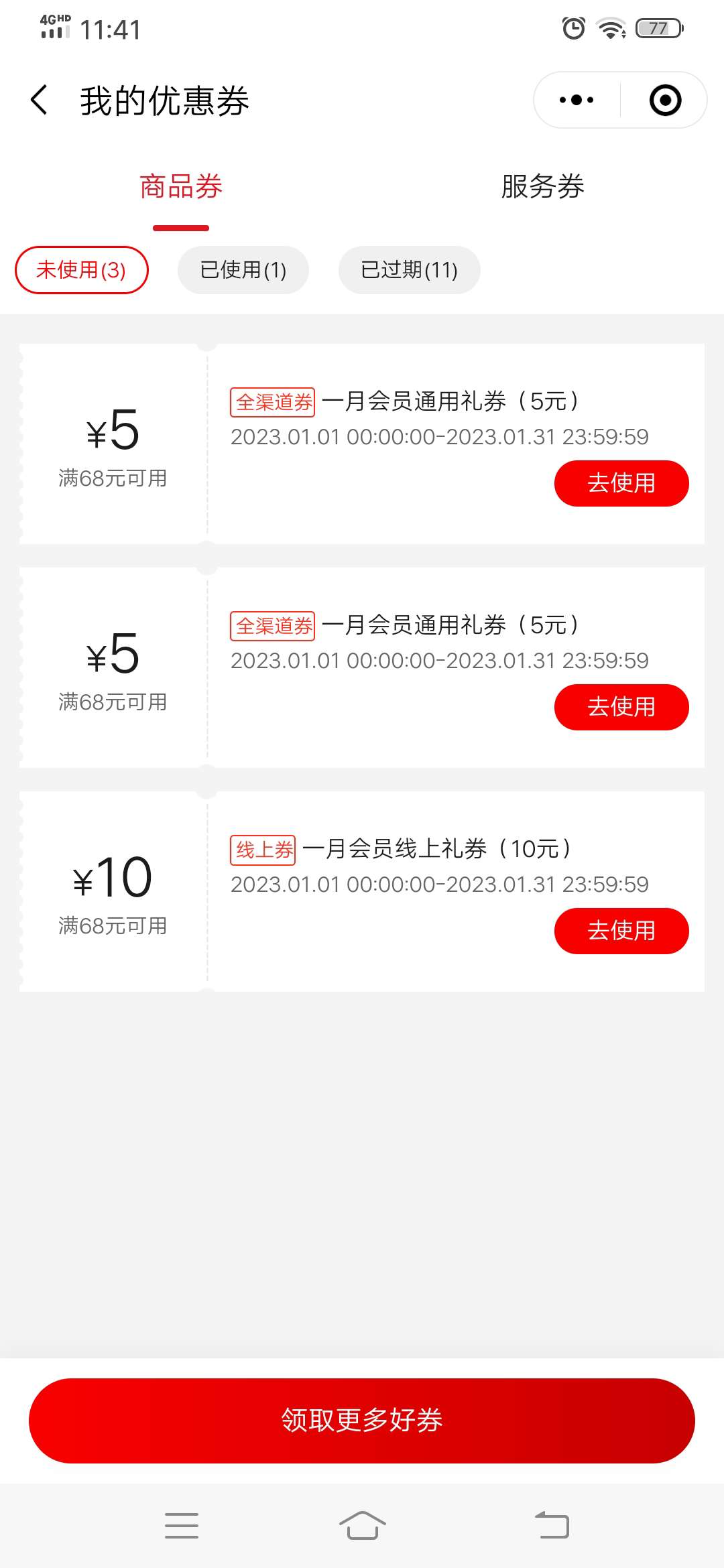724x1568 pixels.
Task: Tap 领取更多好券 button
Action: [362, 1421]
